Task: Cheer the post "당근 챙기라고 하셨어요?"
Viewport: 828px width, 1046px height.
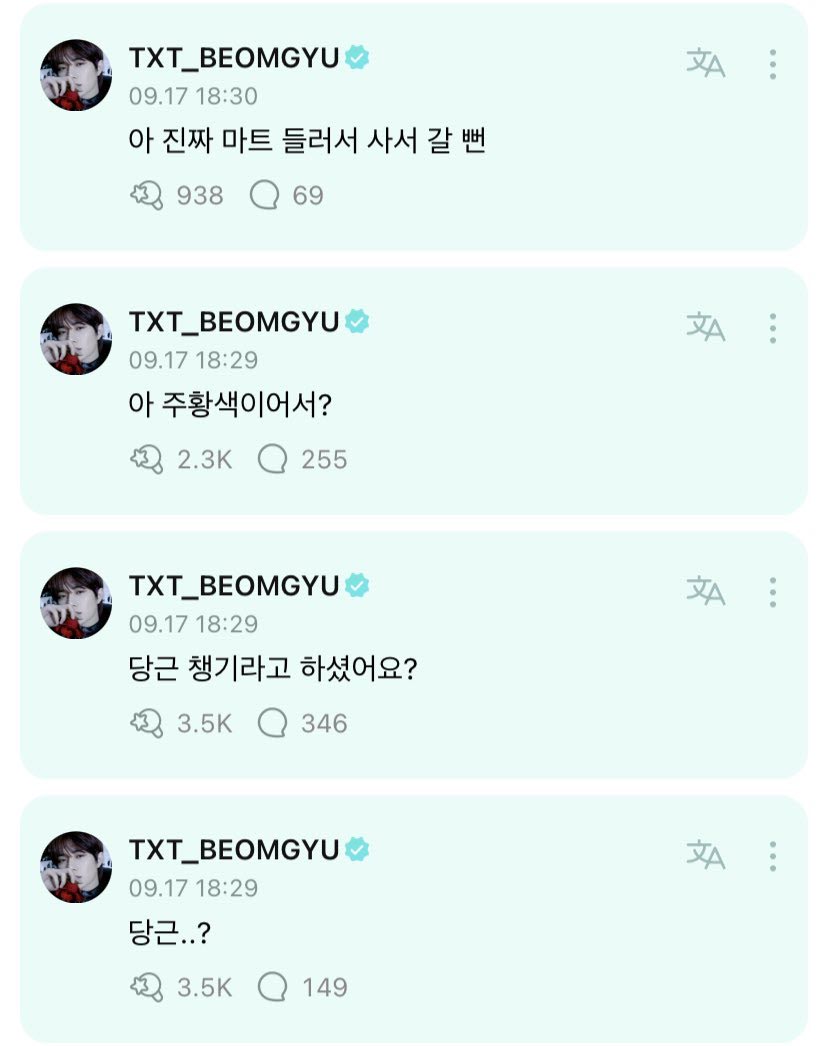Action: (147, 723)
